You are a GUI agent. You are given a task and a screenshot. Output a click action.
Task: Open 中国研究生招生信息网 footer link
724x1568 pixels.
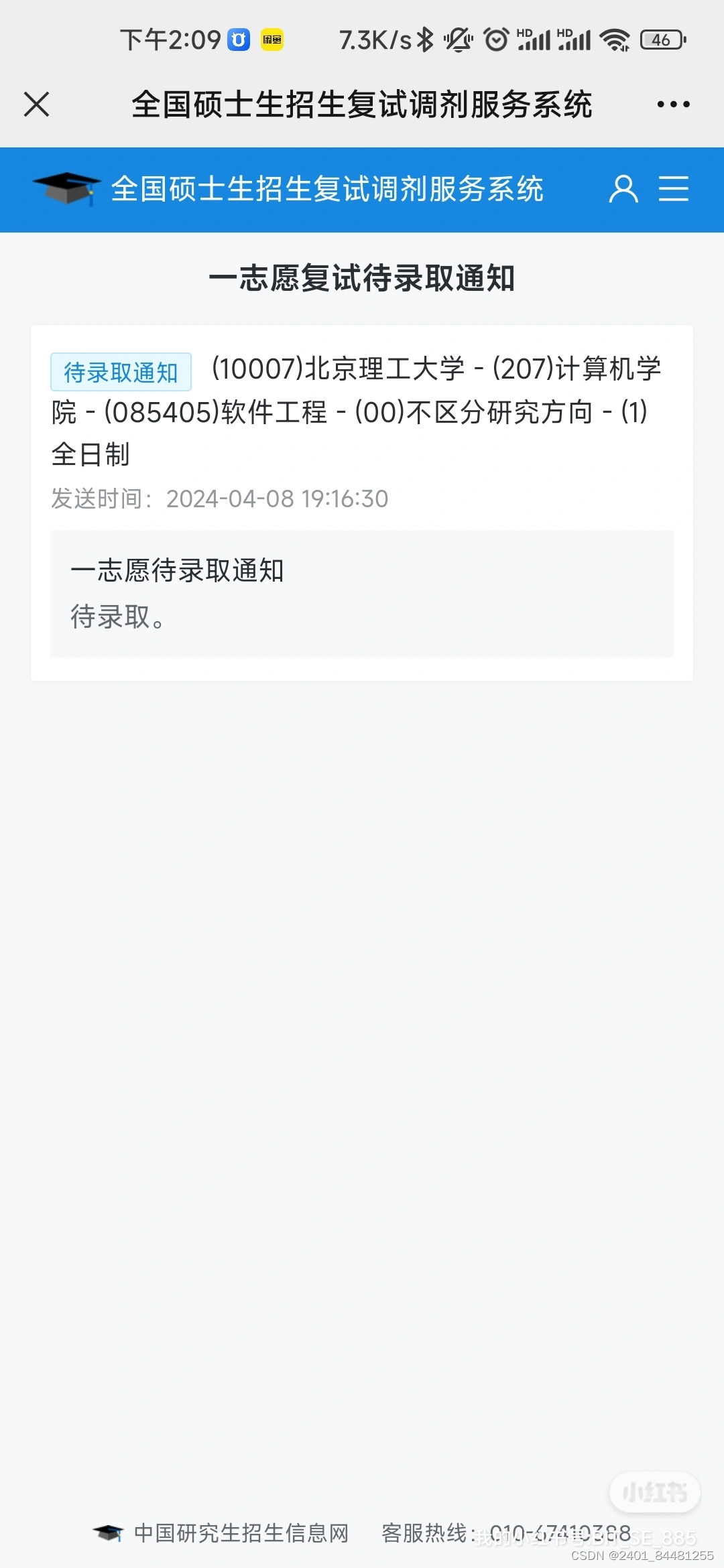241,1532
